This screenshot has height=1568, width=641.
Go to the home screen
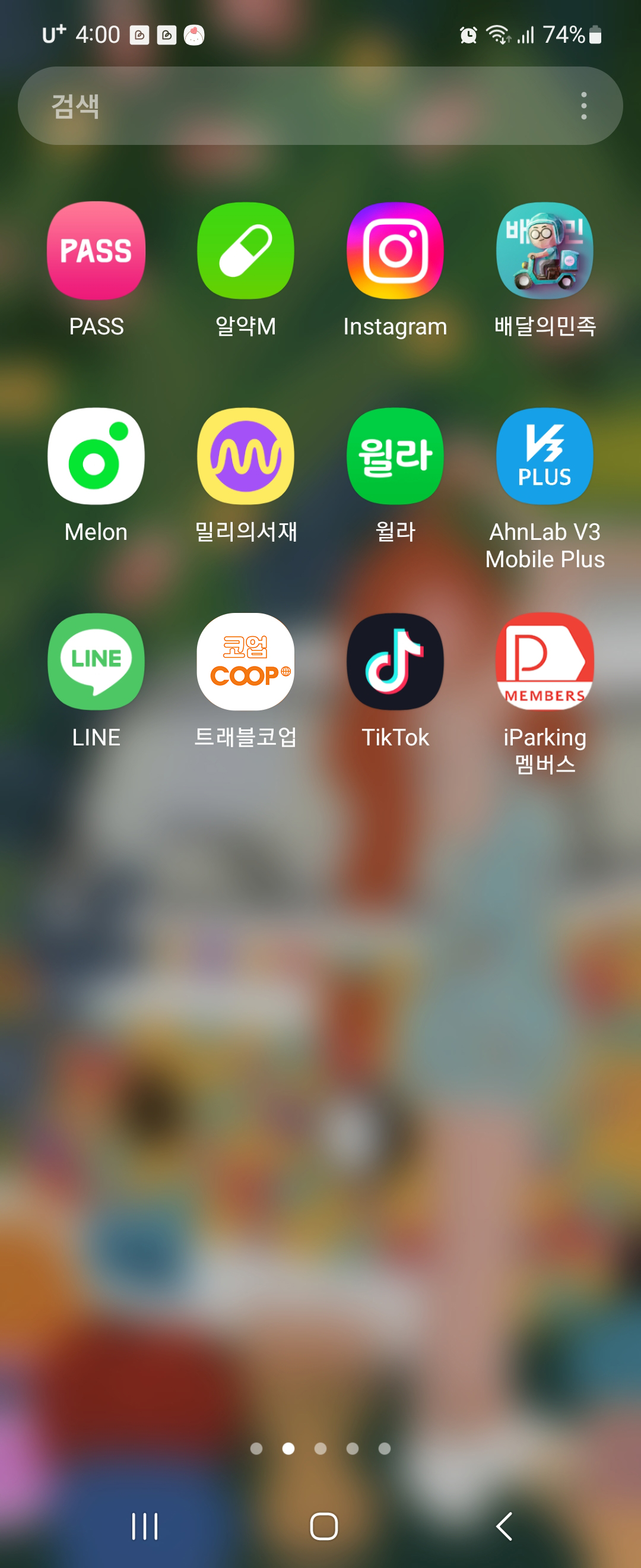[323, 1526]
